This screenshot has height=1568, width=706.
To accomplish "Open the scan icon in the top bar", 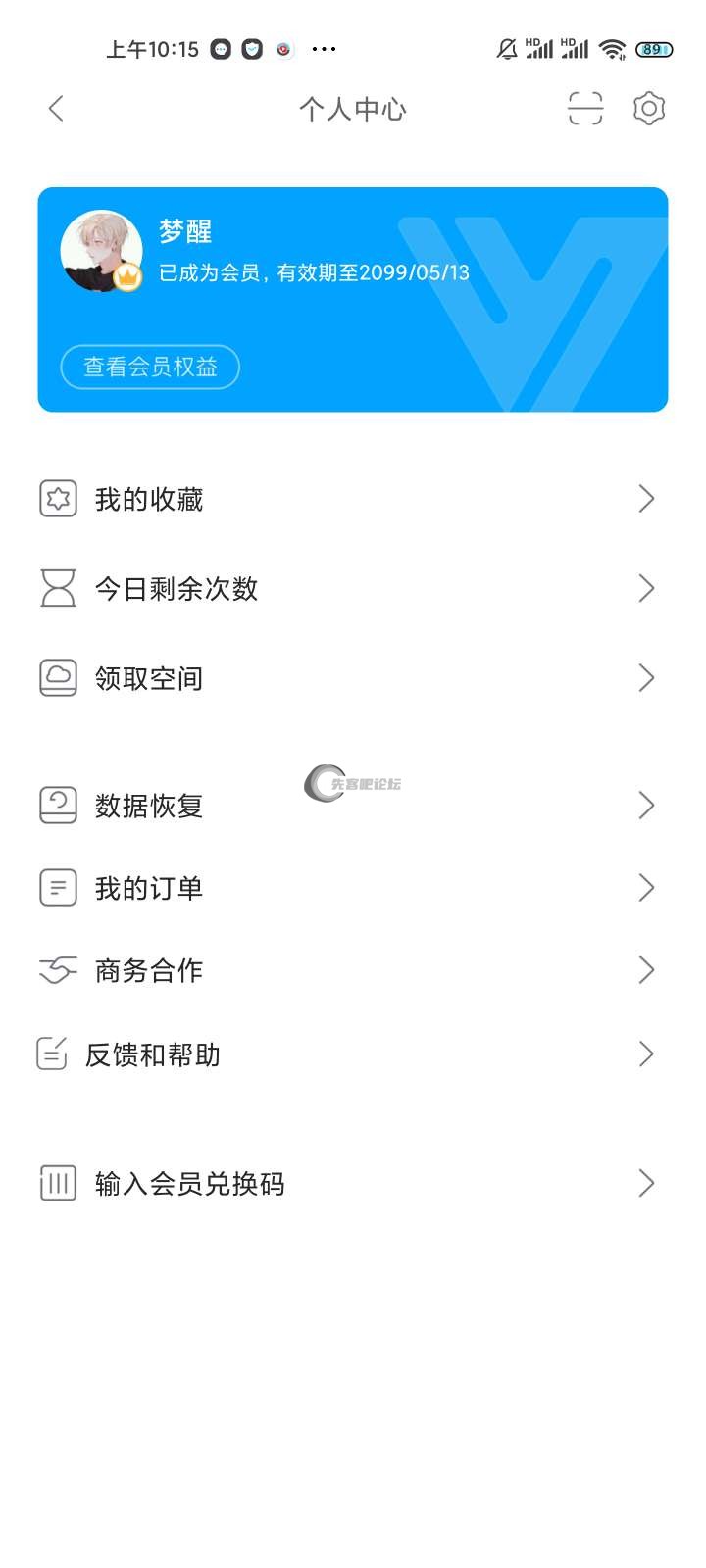I will pyautogui.click(x=583, y=109).
